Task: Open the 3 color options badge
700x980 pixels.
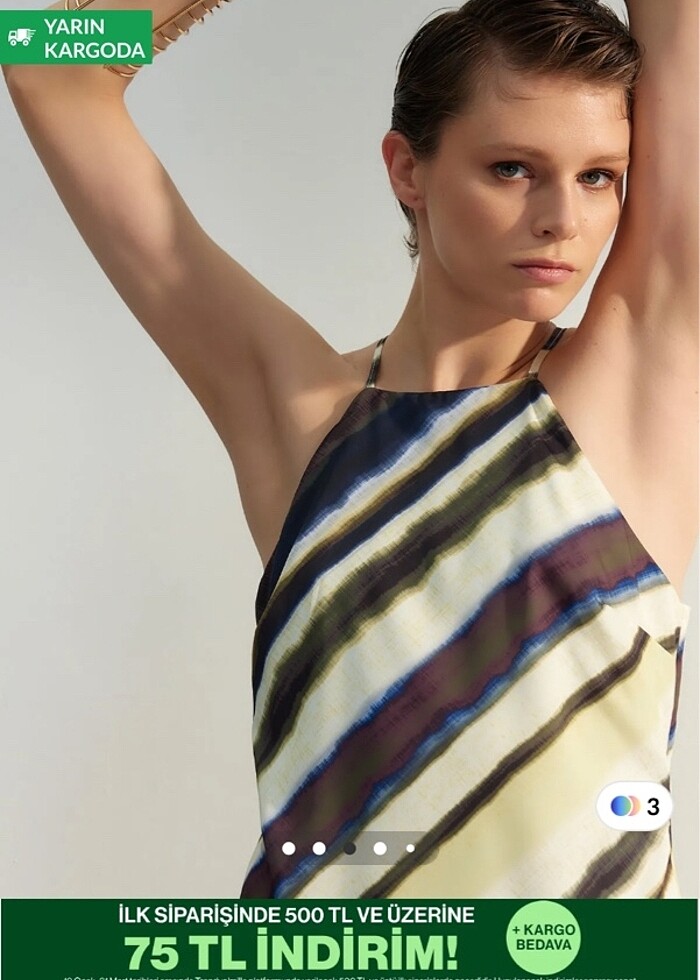Action: click(x=634, y=806)
